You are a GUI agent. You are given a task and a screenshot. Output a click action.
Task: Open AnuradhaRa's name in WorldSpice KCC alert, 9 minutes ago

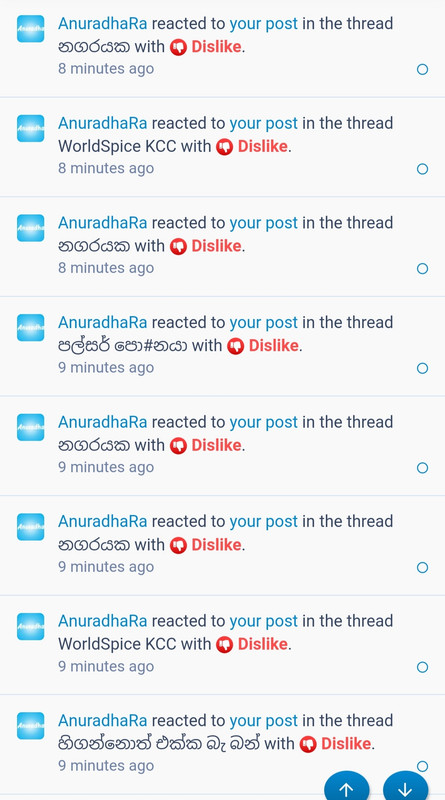pyautogui.click(x=103, y=621)
